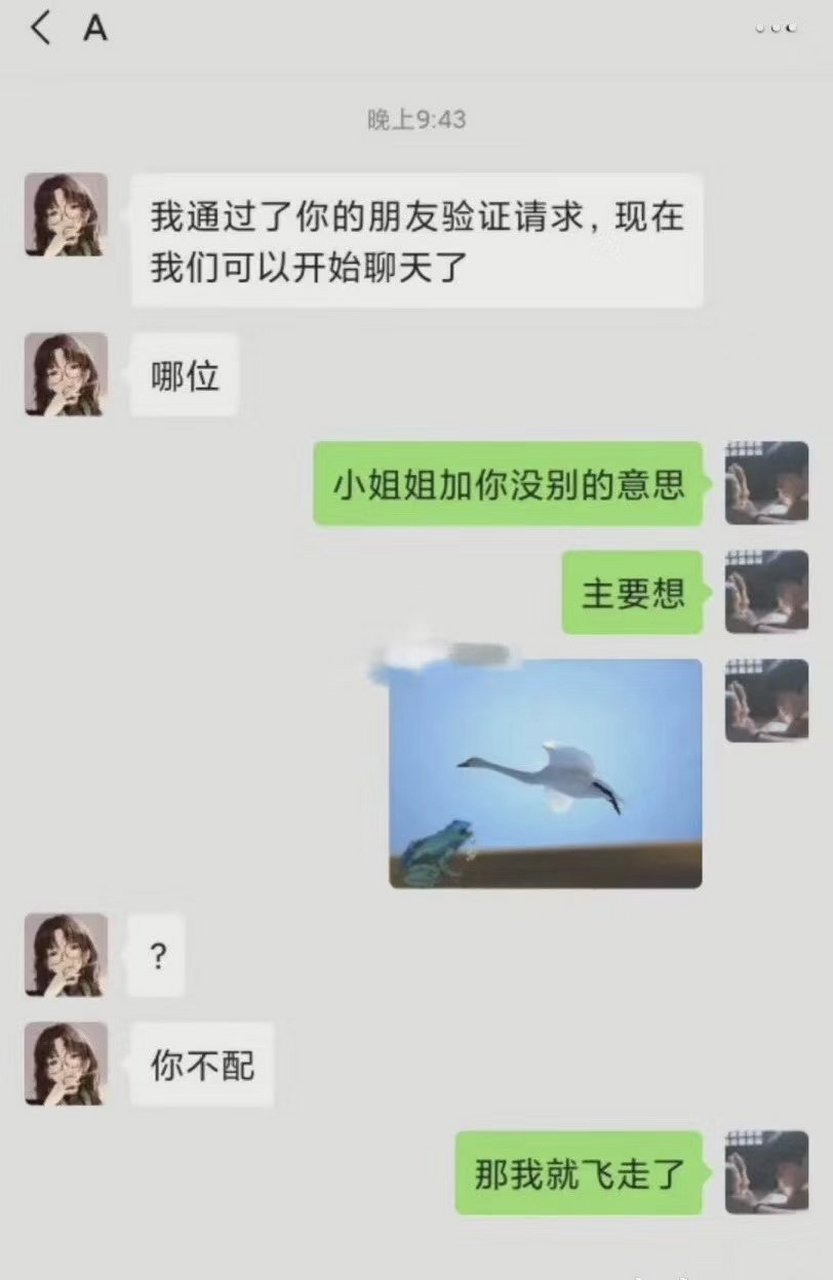Tap the contact avatar by the first message
The height and width of the screenshot is (1280, 833).
[64, 213]
